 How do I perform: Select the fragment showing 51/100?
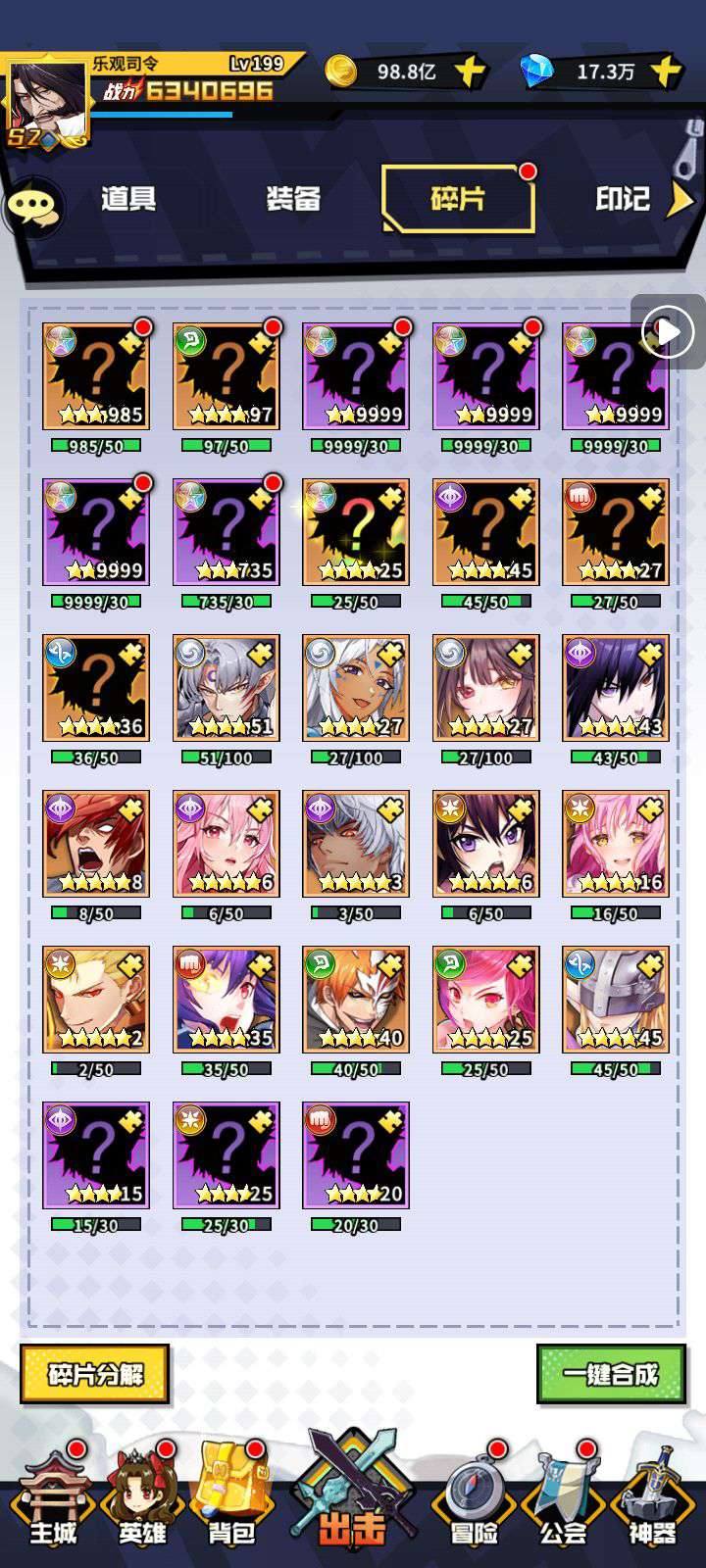coord(226,688)
